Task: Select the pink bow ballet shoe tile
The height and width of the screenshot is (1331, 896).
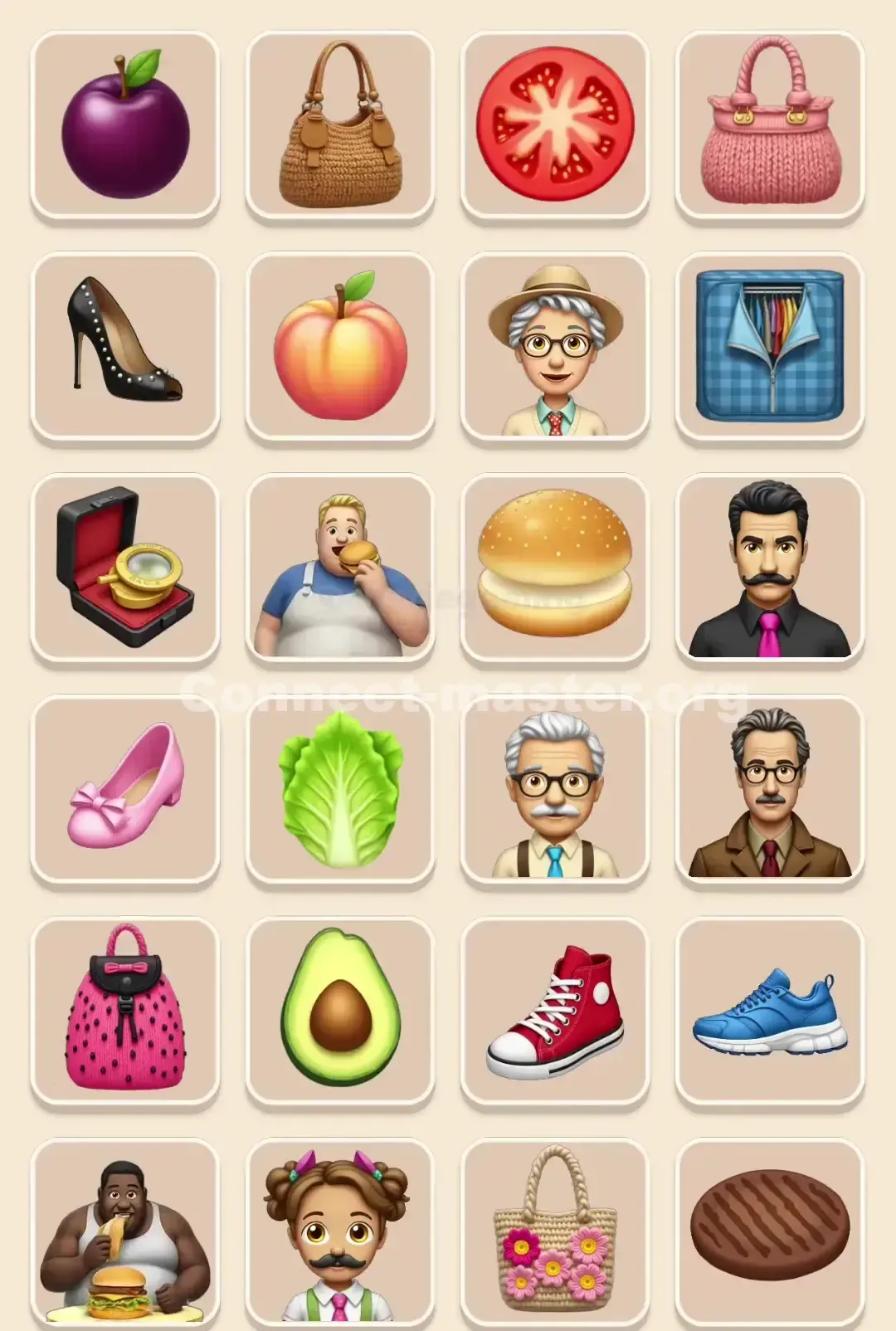Action: [125, 790]
